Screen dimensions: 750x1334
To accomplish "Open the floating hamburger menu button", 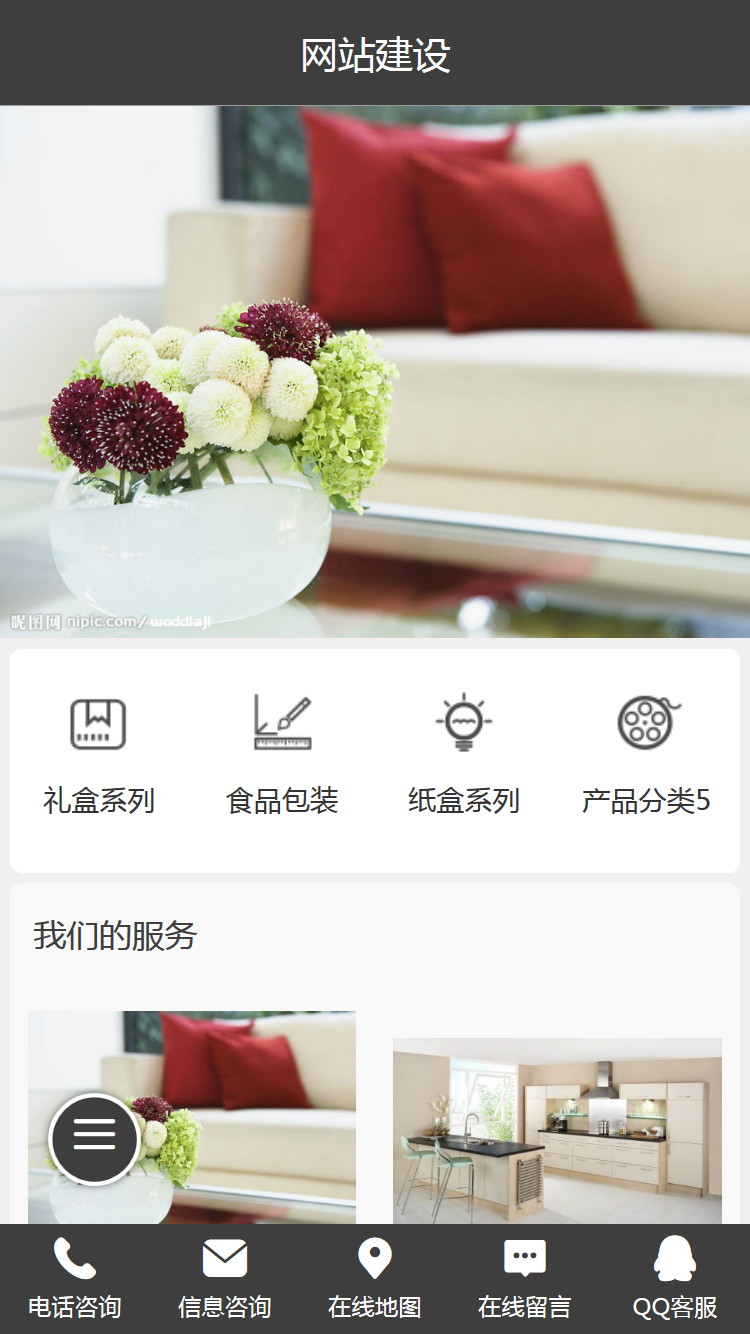I will (x=94, y=1138).
